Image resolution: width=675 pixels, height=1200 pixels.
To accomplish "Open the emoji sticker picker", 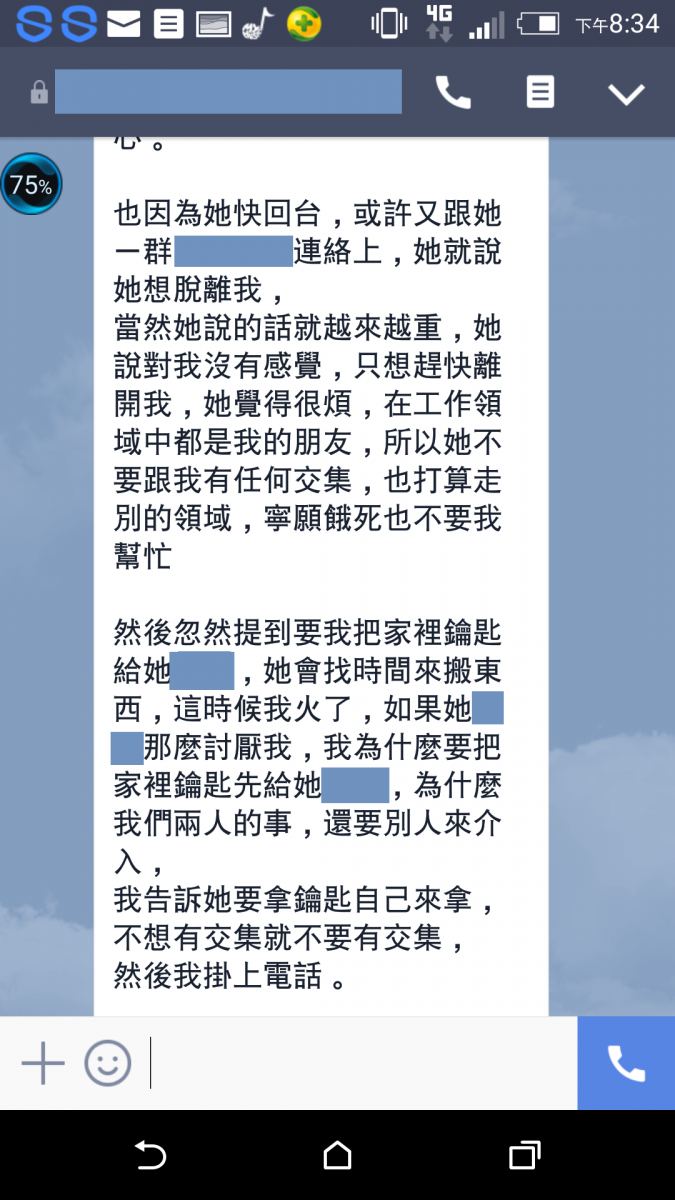I will tap(108, 1063).
